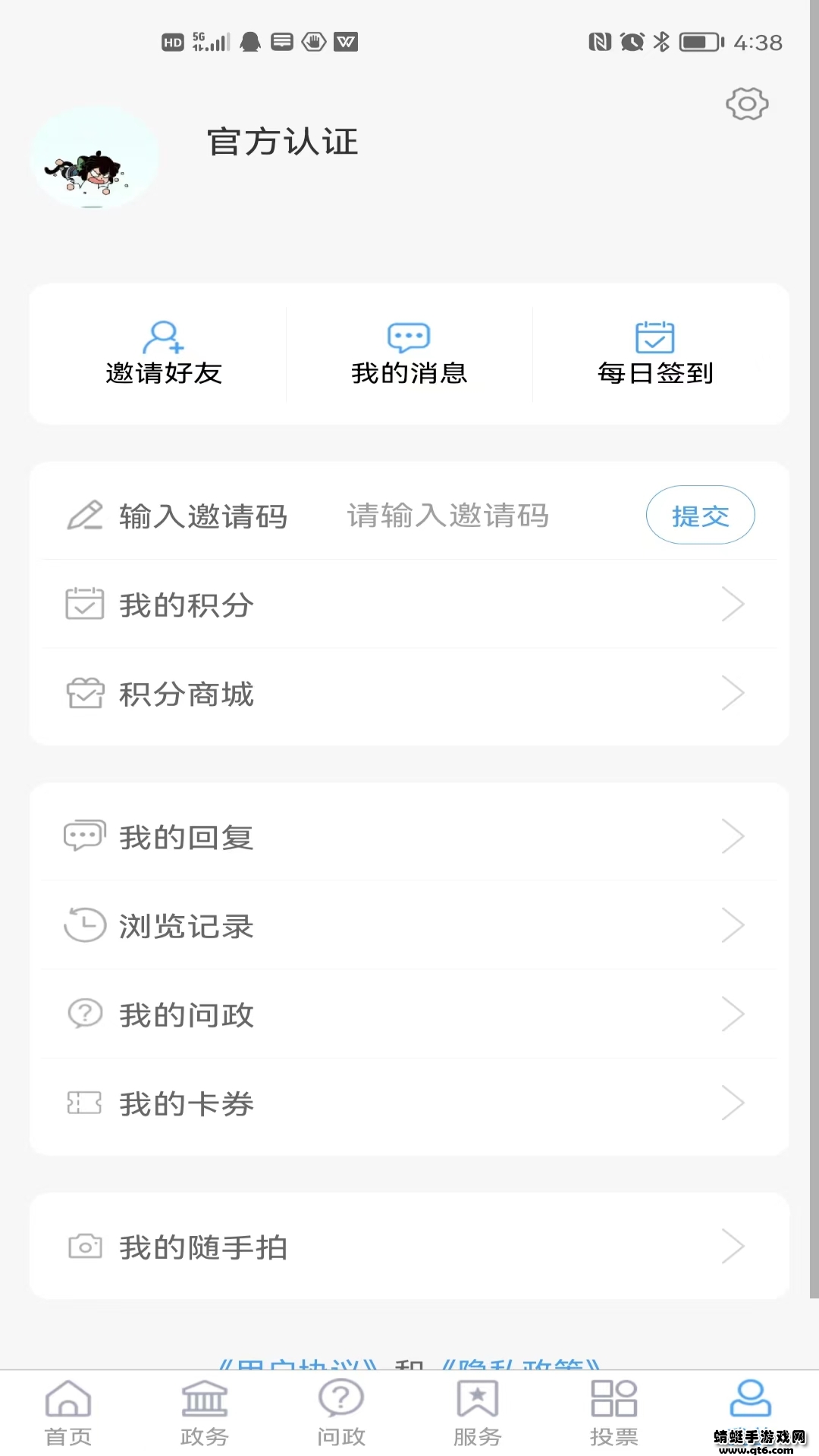Switch to the 首页 home tab
The height and width of the screenshot is (1456, 819).
(68, 1412)
